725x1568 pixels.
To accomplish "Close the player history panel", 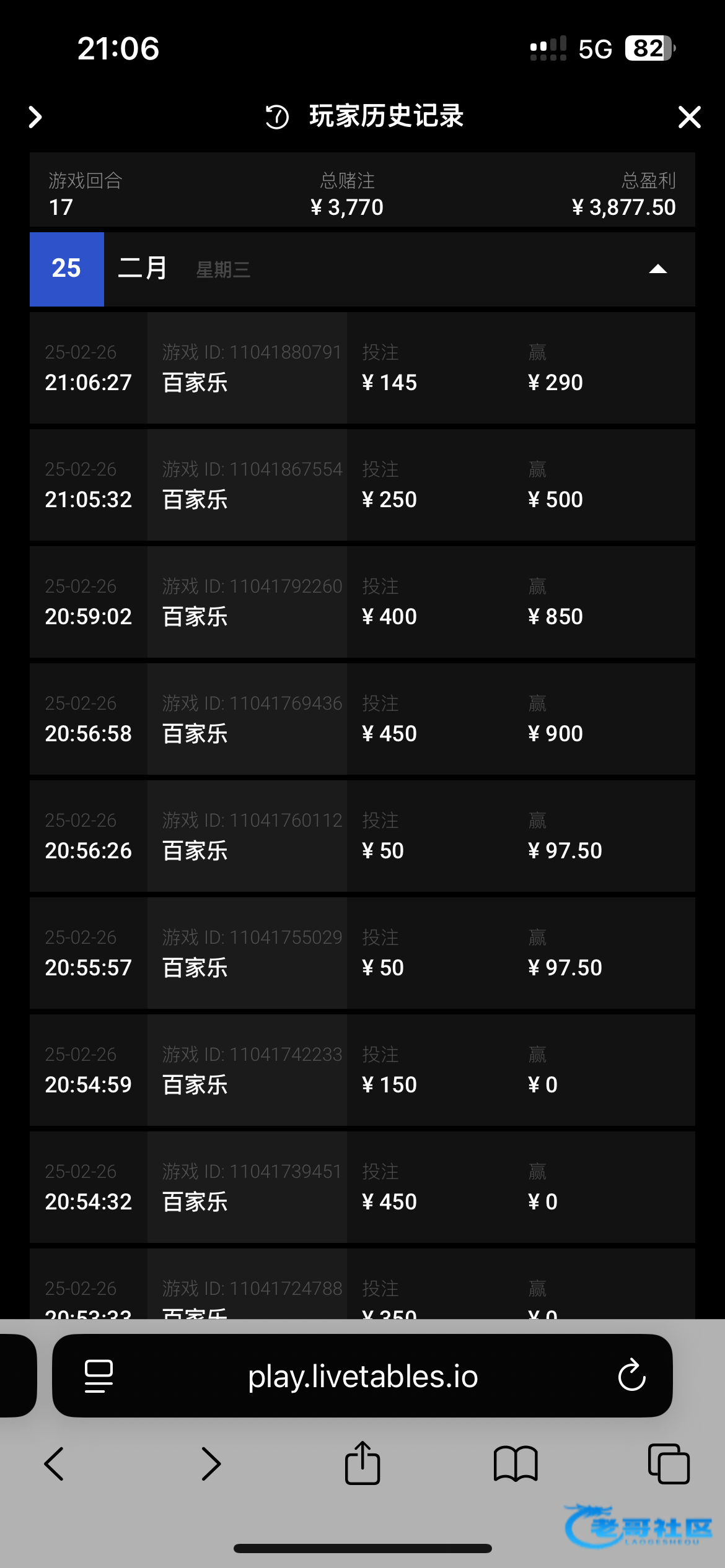I will [689, 117].
